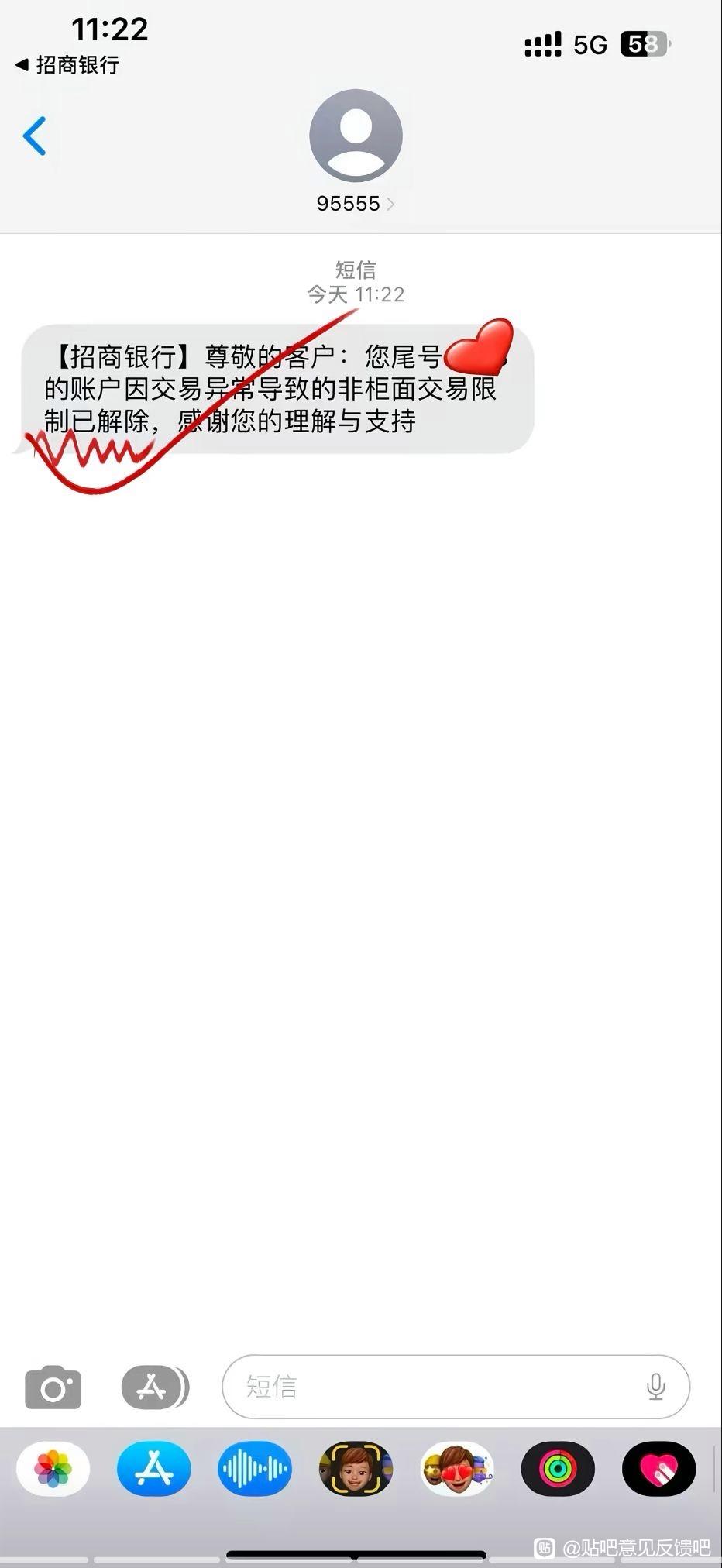This screenshot has width=722, height=1568.
Task: Return to the 招商银行 app
Action: [68, 65]
